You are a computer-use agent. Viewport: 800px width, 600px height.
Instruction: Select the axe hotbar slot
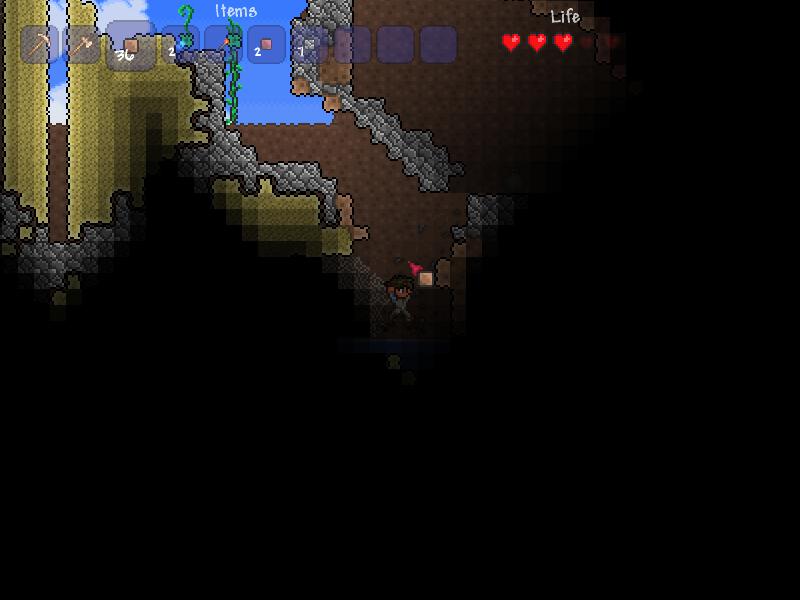[x=83, y=45]
